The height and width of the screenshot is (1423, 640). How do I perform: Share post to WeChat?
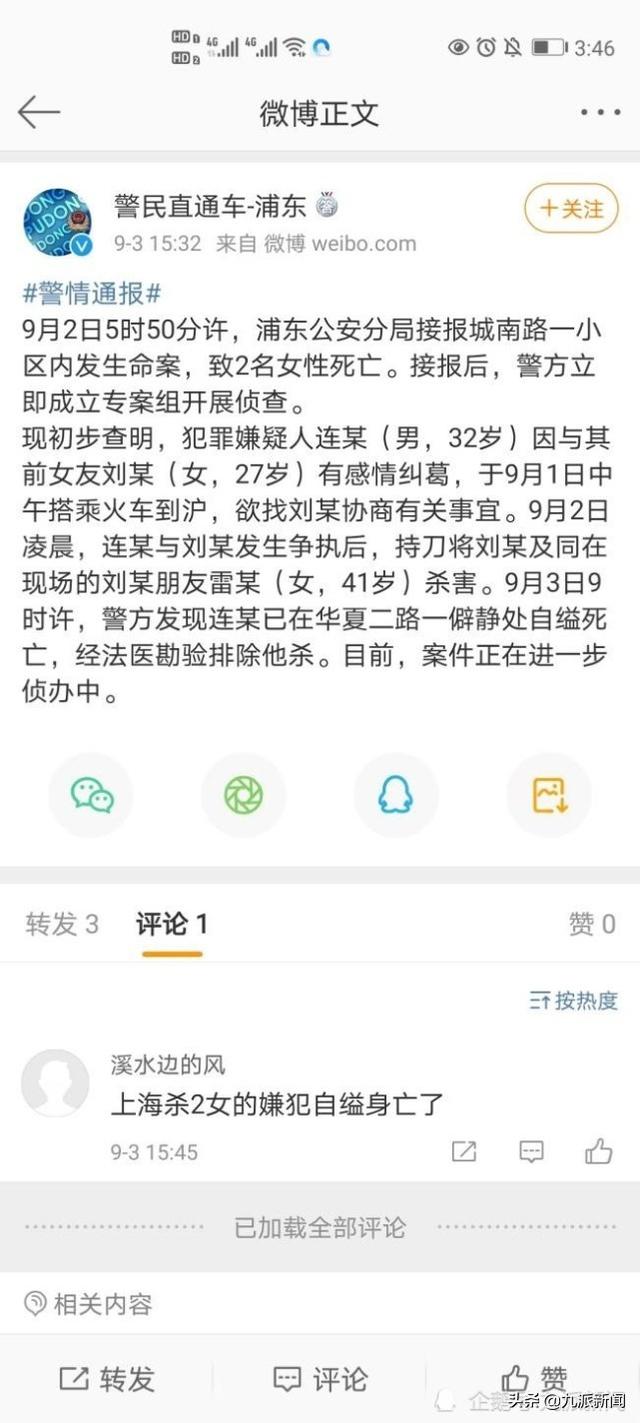click(x=91, y=795)
